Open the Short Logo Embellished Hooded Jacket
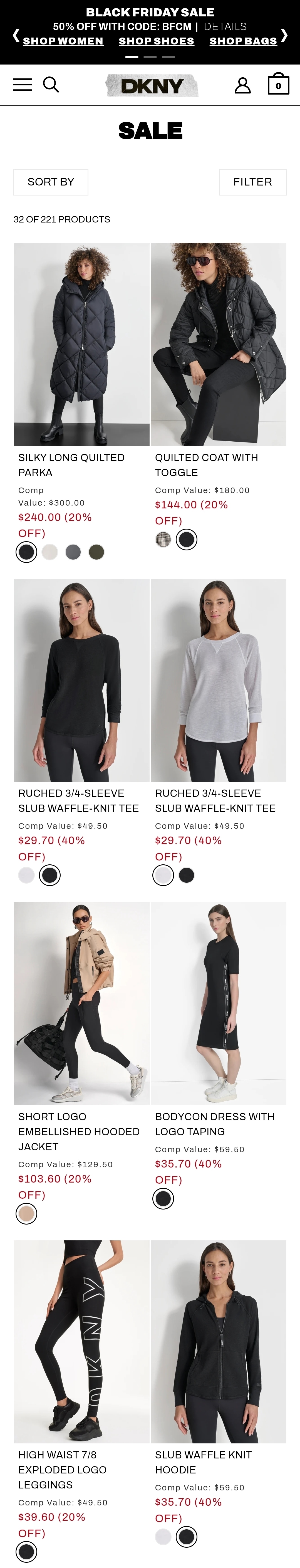Screen dimensions: 300x1568 pyautogui.click(x=81, y=1003)
